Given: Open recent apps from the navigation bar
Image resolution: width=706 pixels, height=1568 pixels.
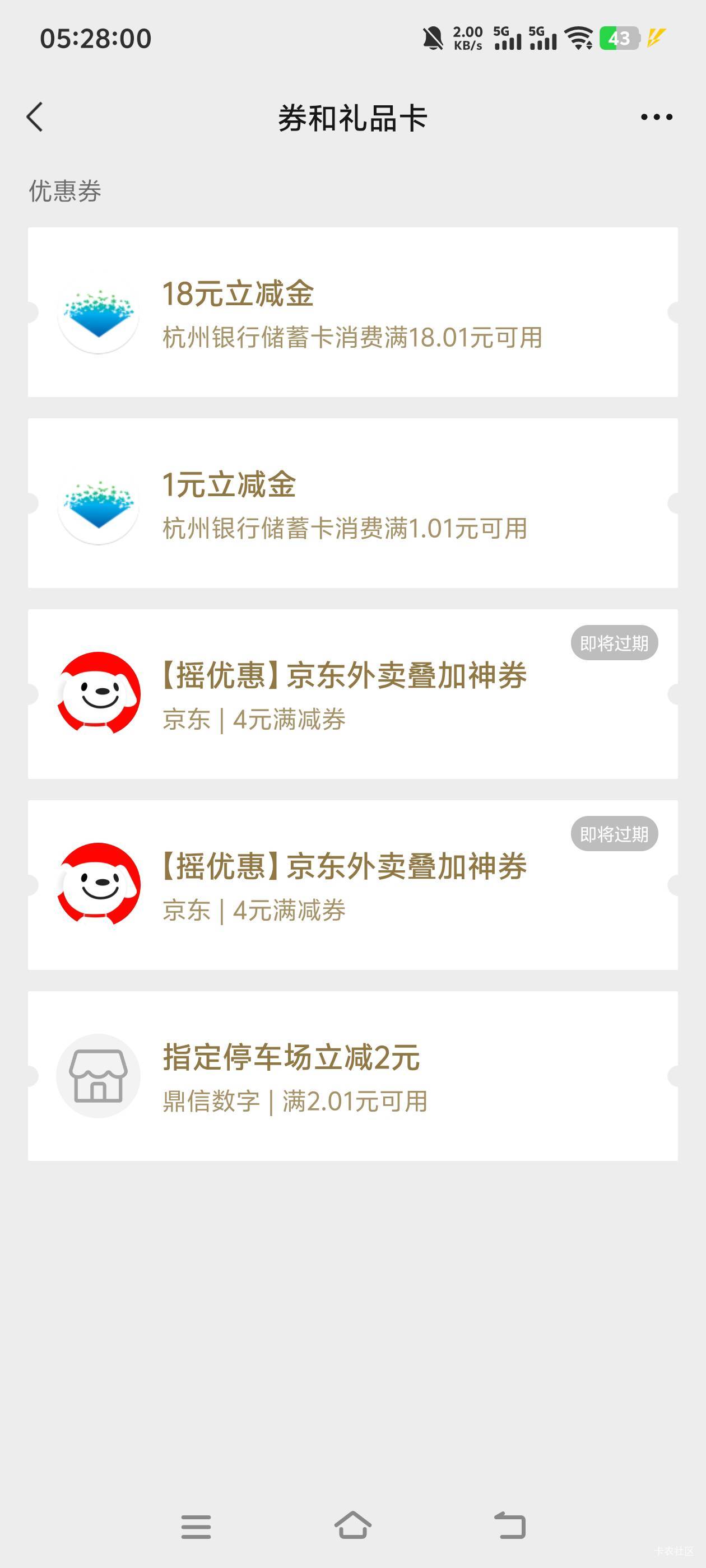Looking at the screenshot, I should point(196,1527).
